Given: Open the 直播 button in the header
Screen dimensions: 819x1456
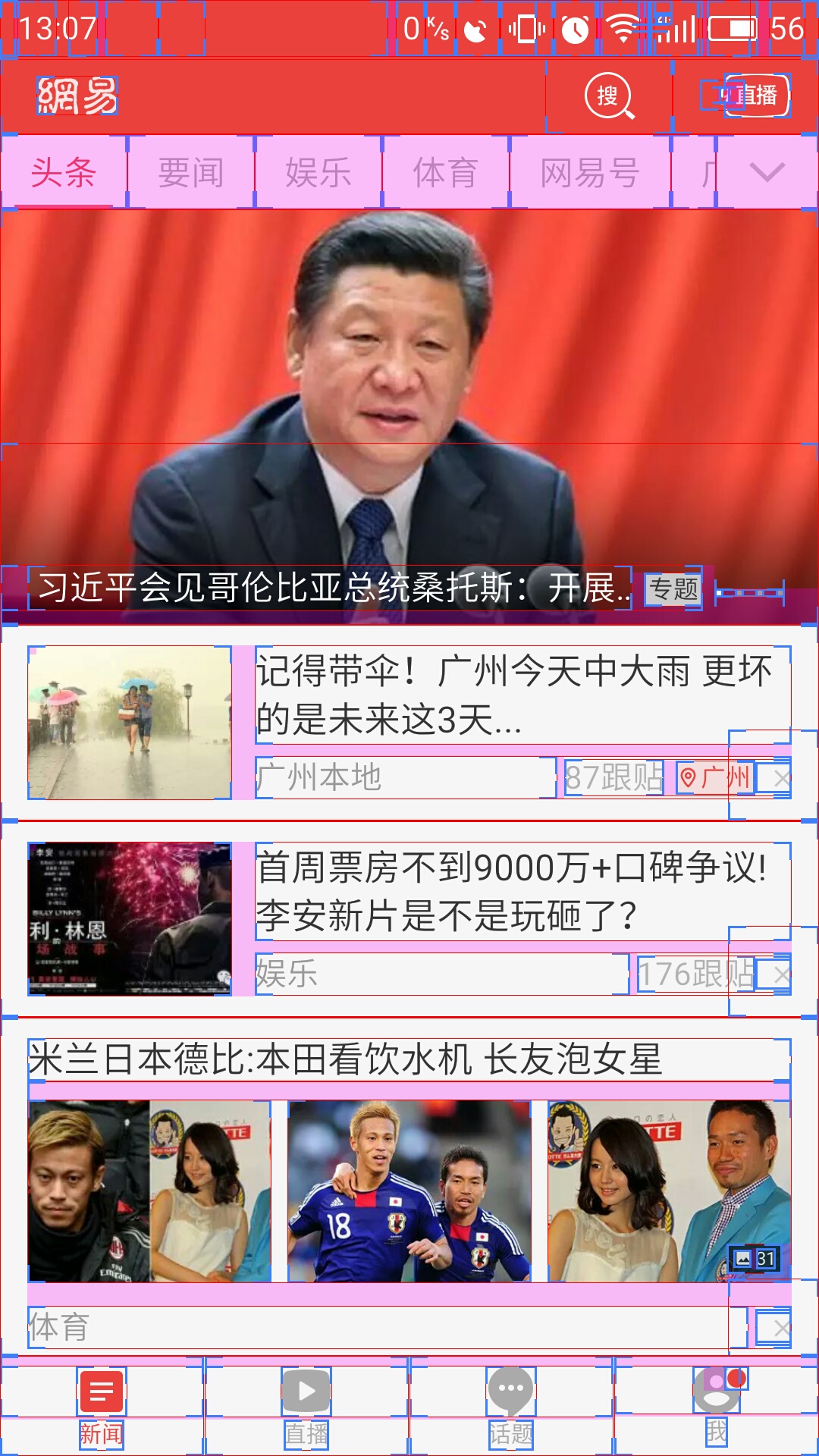Looking at the screenshot, I should [x=746, y=96].
